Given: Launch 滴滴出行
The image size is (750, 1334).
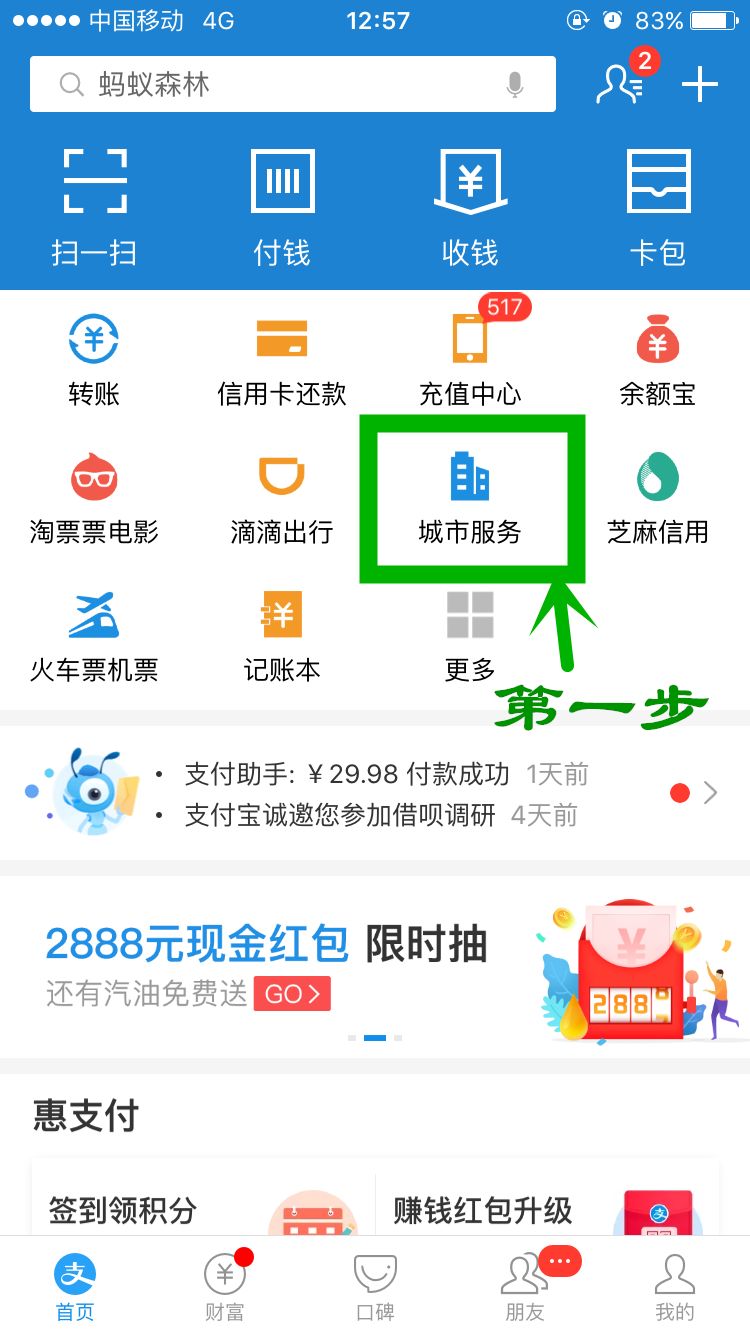Looking at the screenshot, I should [282, 497].
